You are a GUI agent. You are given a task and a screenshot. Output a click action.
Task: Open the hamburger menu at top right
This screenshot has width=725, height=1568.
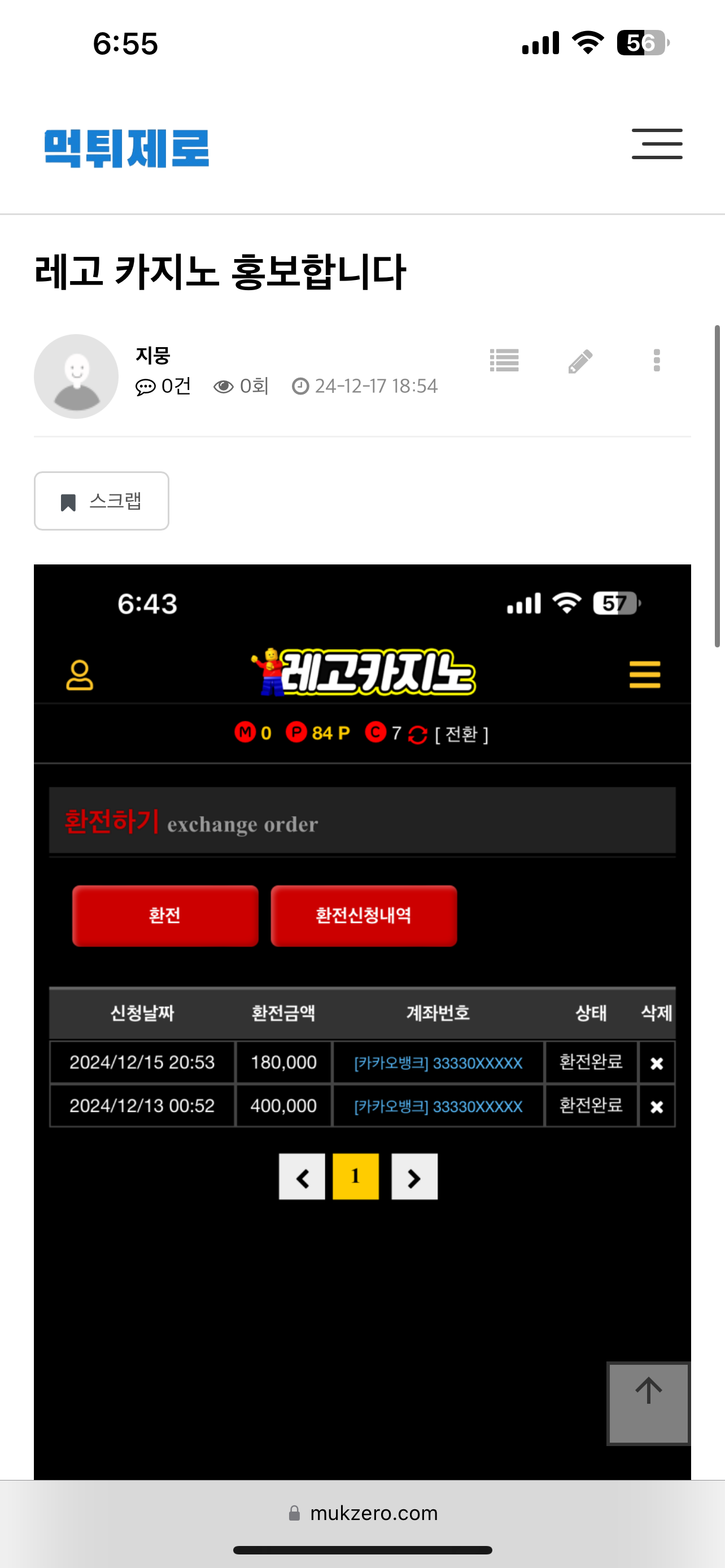pos(656,144)
